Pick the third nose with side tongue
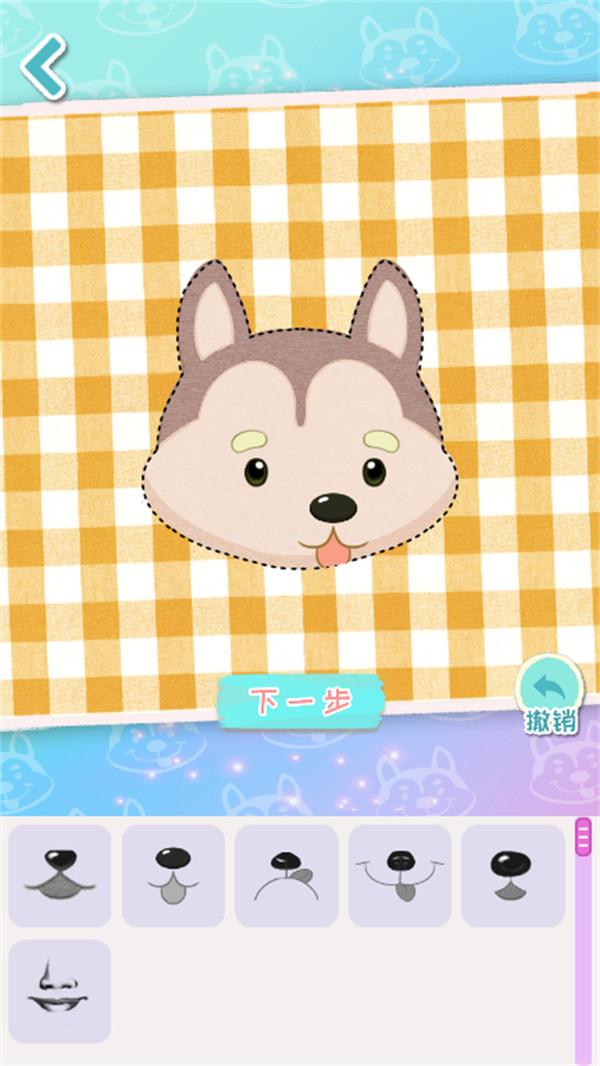 pos(287,876)
